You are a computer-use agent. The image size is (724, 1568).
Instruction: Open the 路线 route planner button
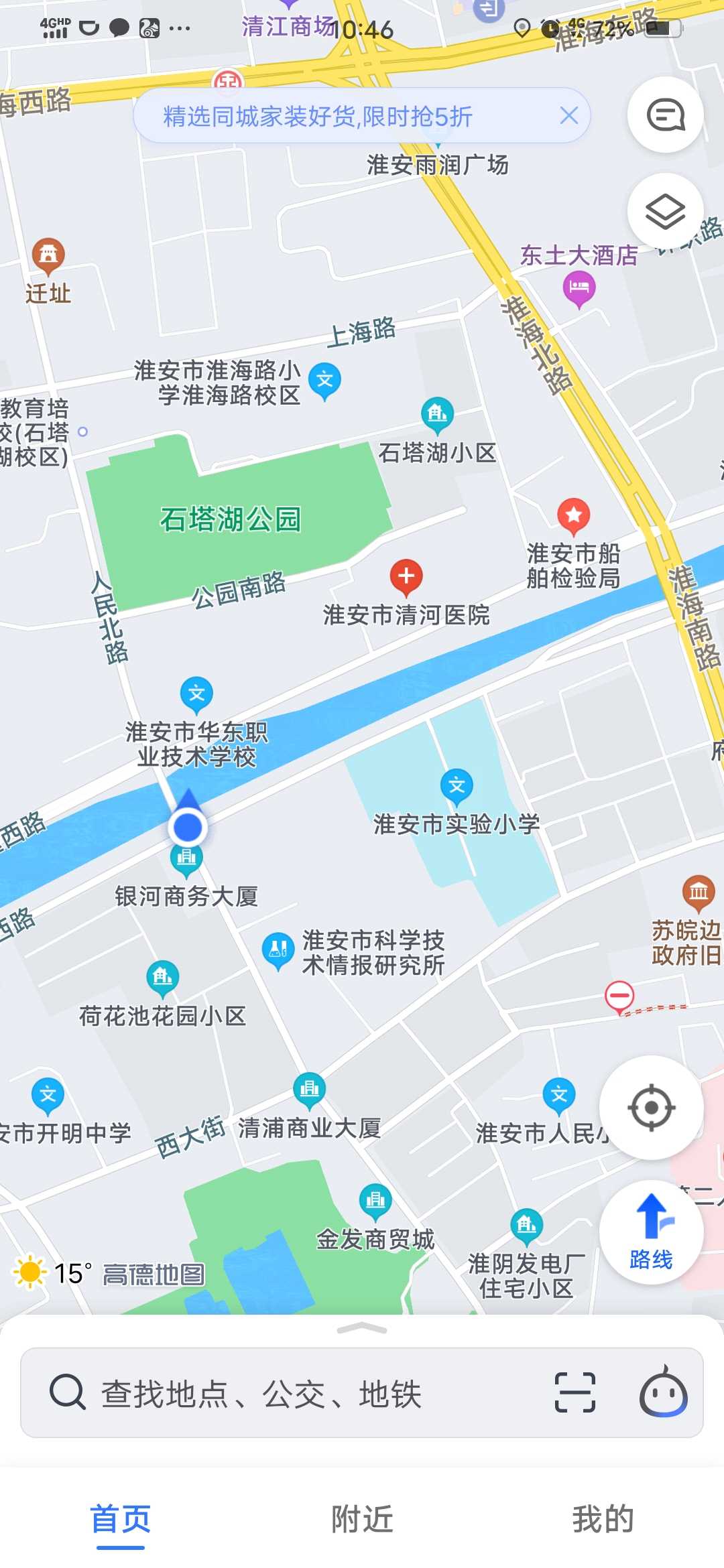(651, 1232)
